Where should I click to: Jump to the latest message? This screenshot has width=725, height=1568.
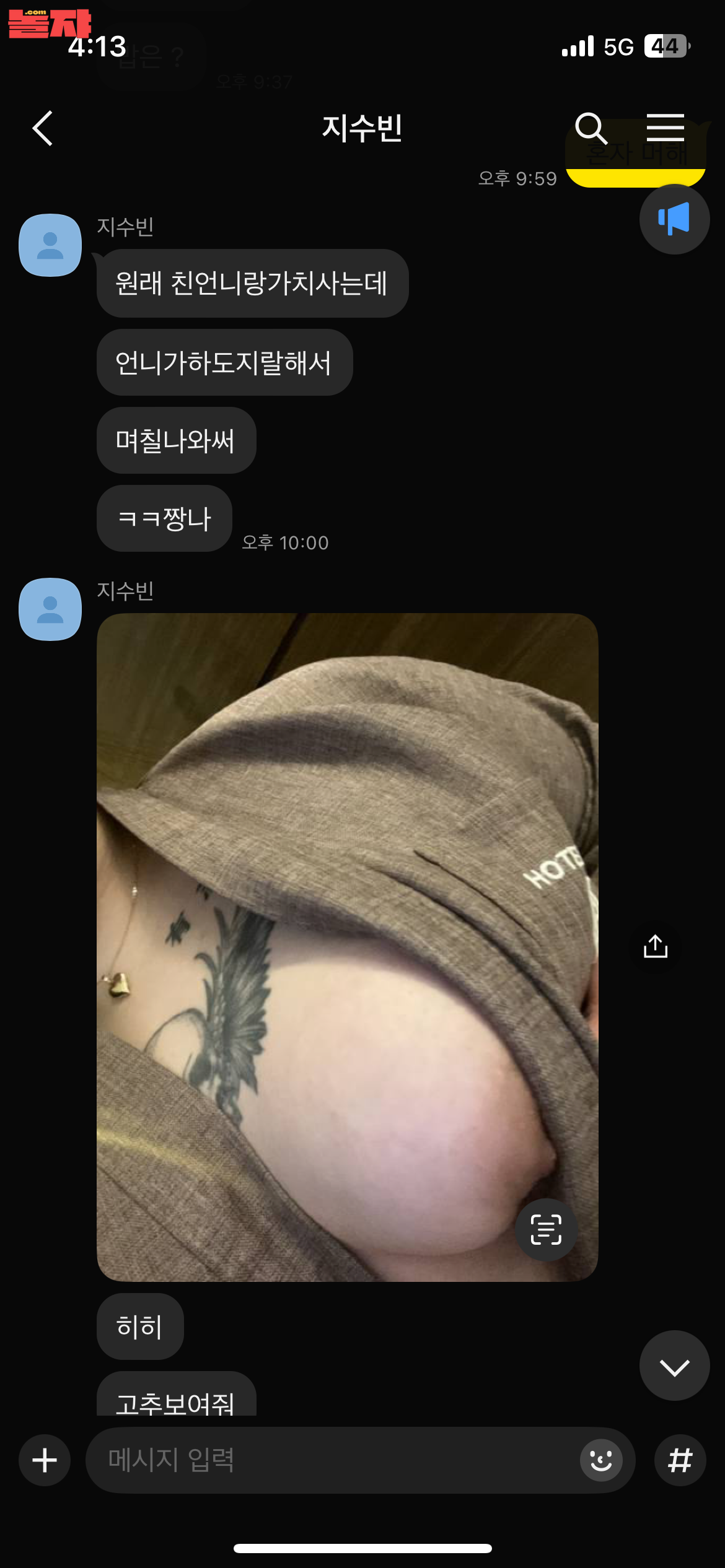pyautogui.click(x=674, y=1365)
